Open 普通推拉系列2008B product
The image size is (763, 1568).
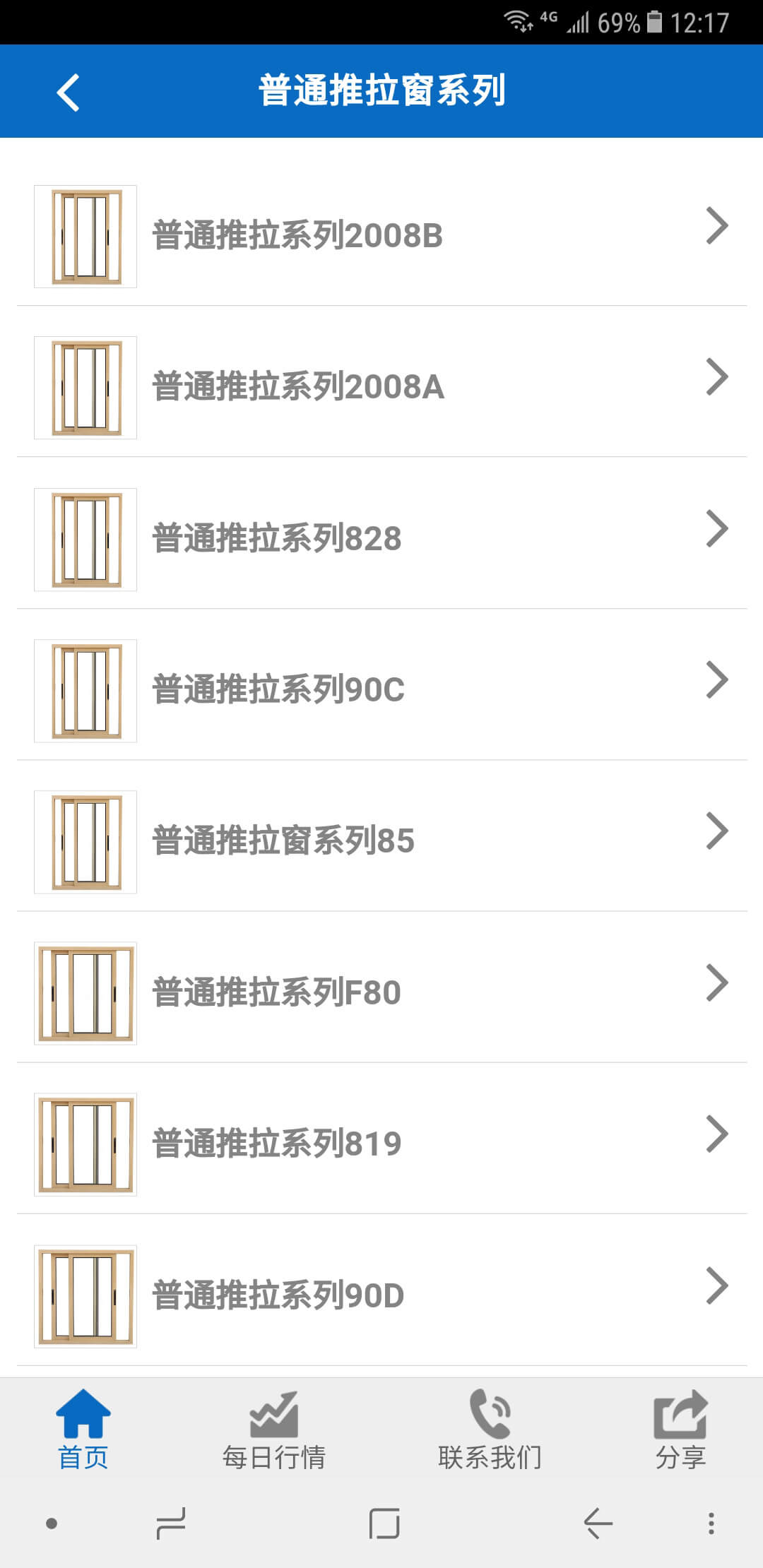point(381,236)
